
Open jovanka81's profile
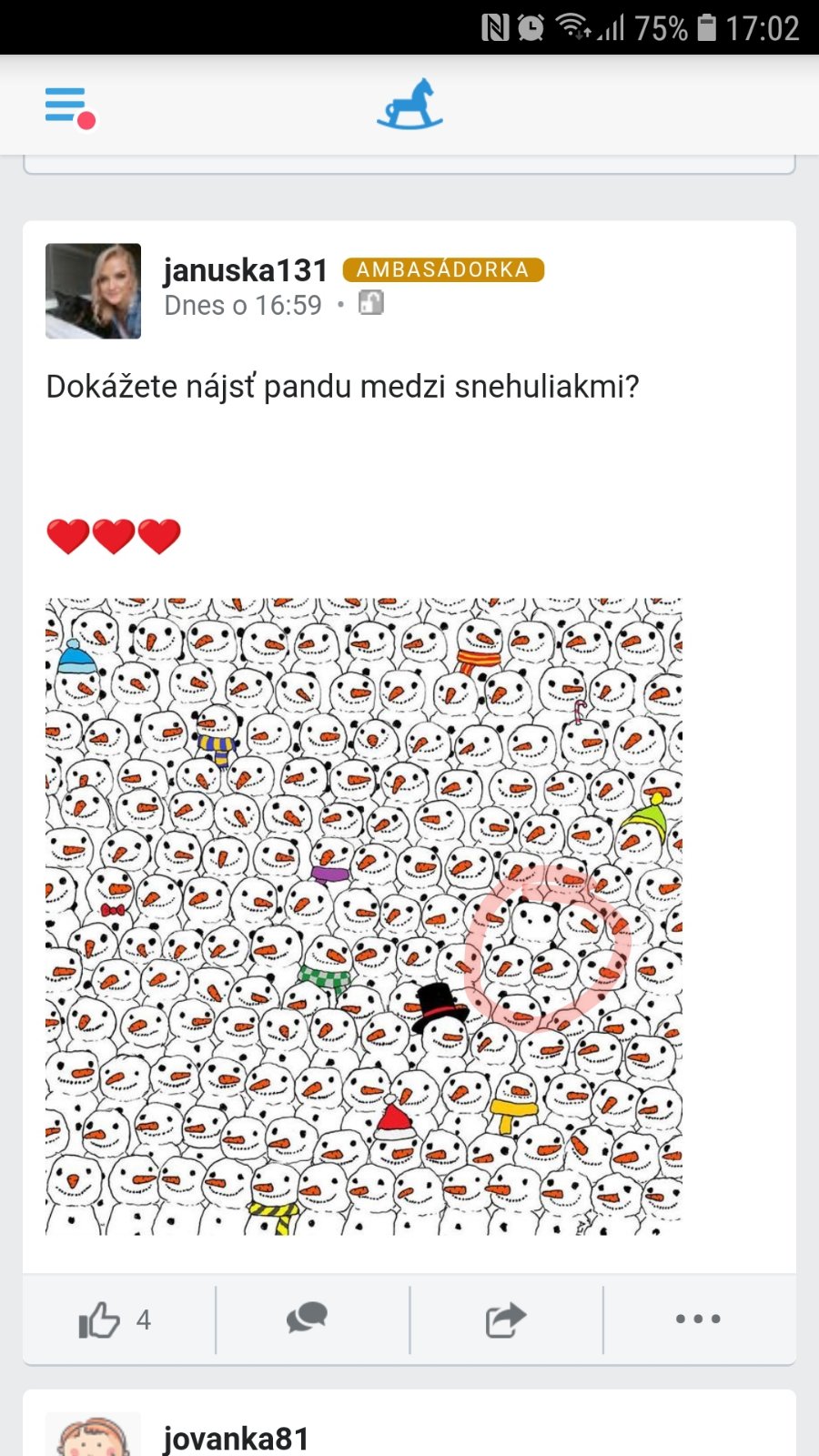(236, 1438)
